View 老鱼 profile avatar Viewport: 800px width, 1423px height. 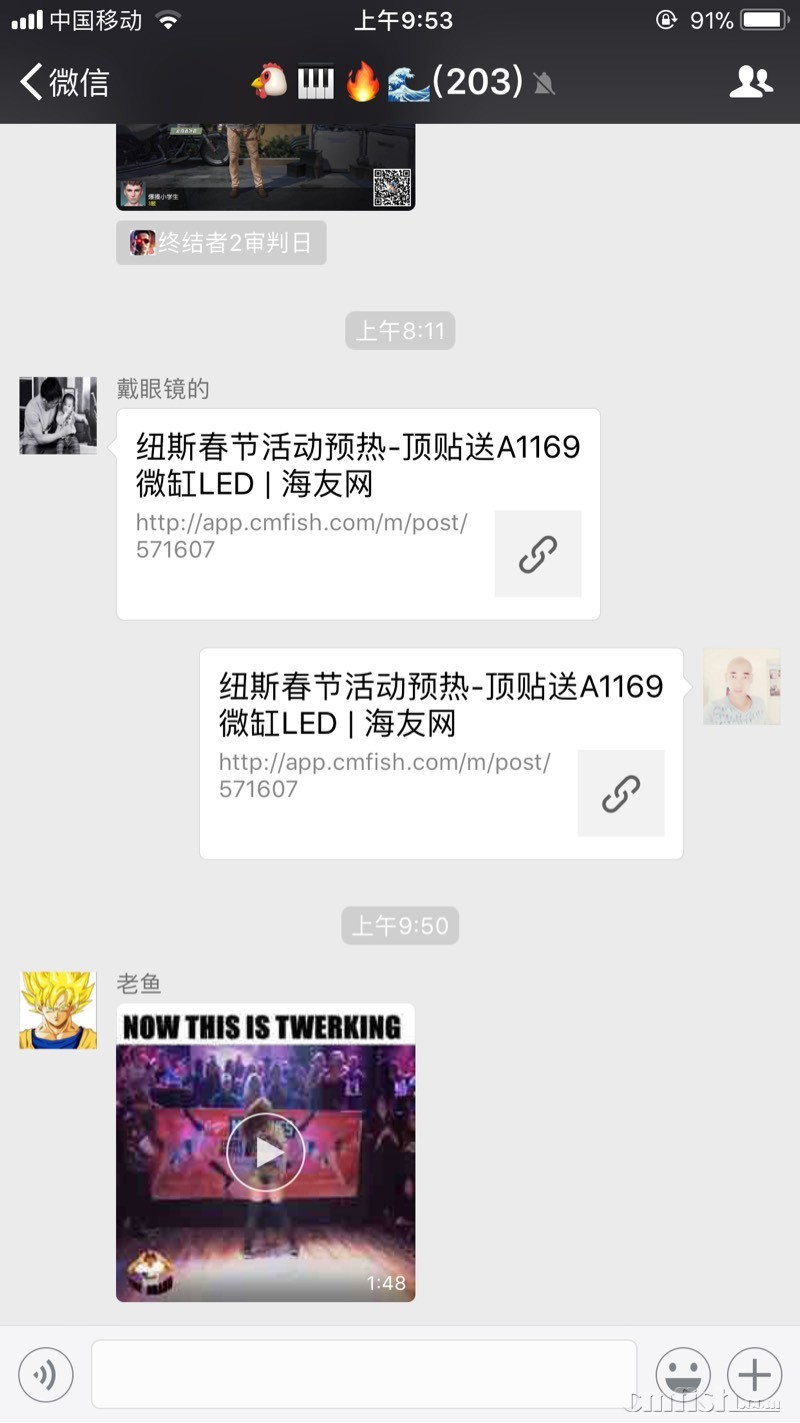[58, 1009]
